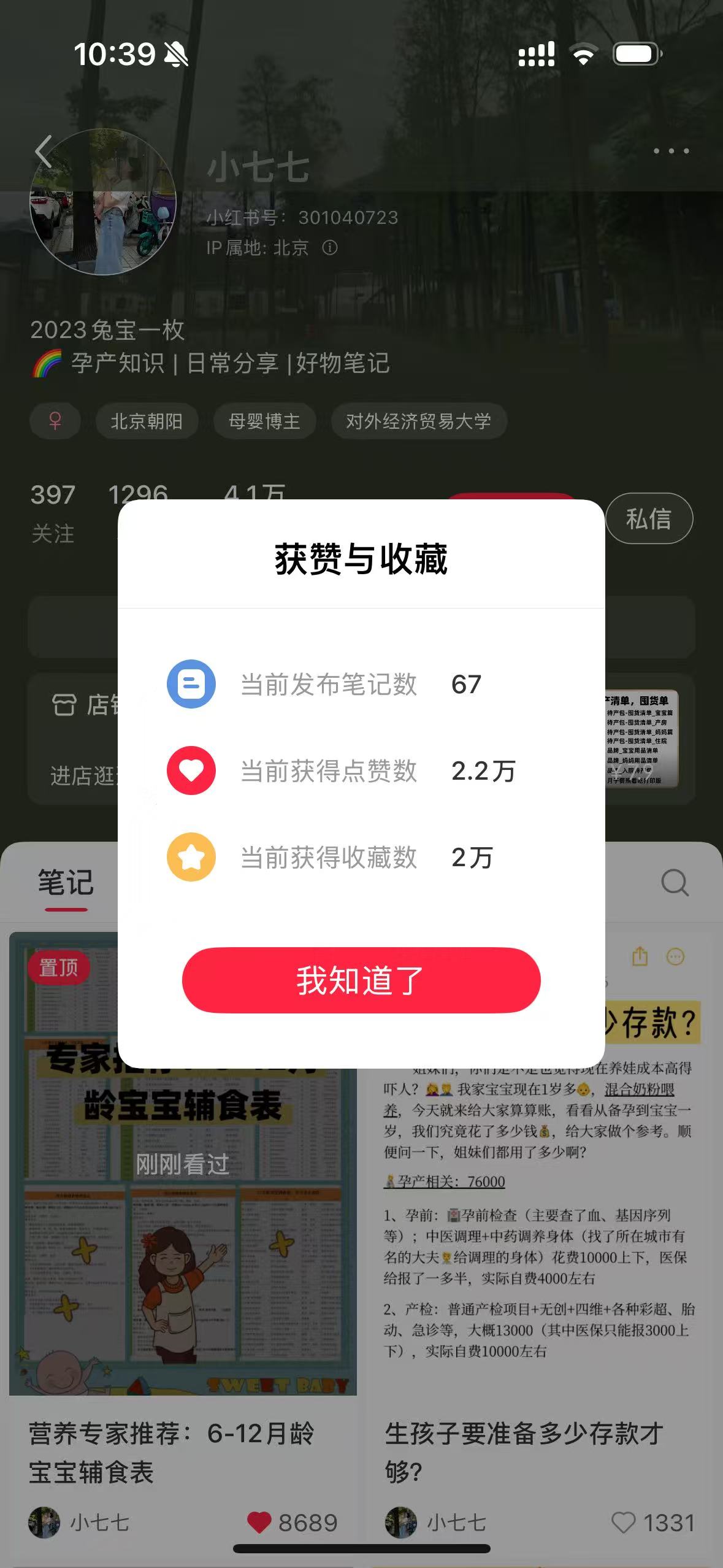
Task: Open the 北京朝阳 location tag
Action: point(147,421)
